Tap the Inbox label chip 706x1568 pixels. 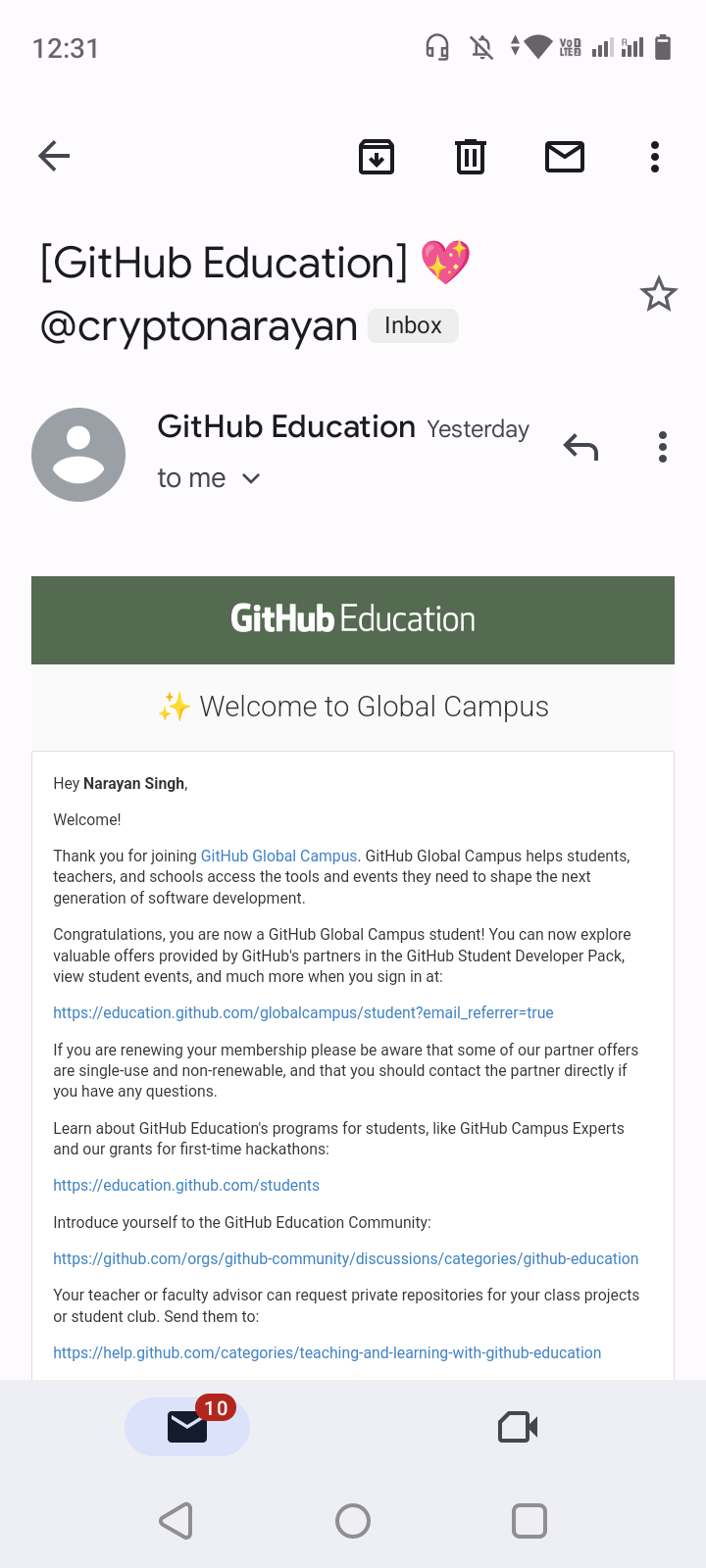tap(413, 325)
